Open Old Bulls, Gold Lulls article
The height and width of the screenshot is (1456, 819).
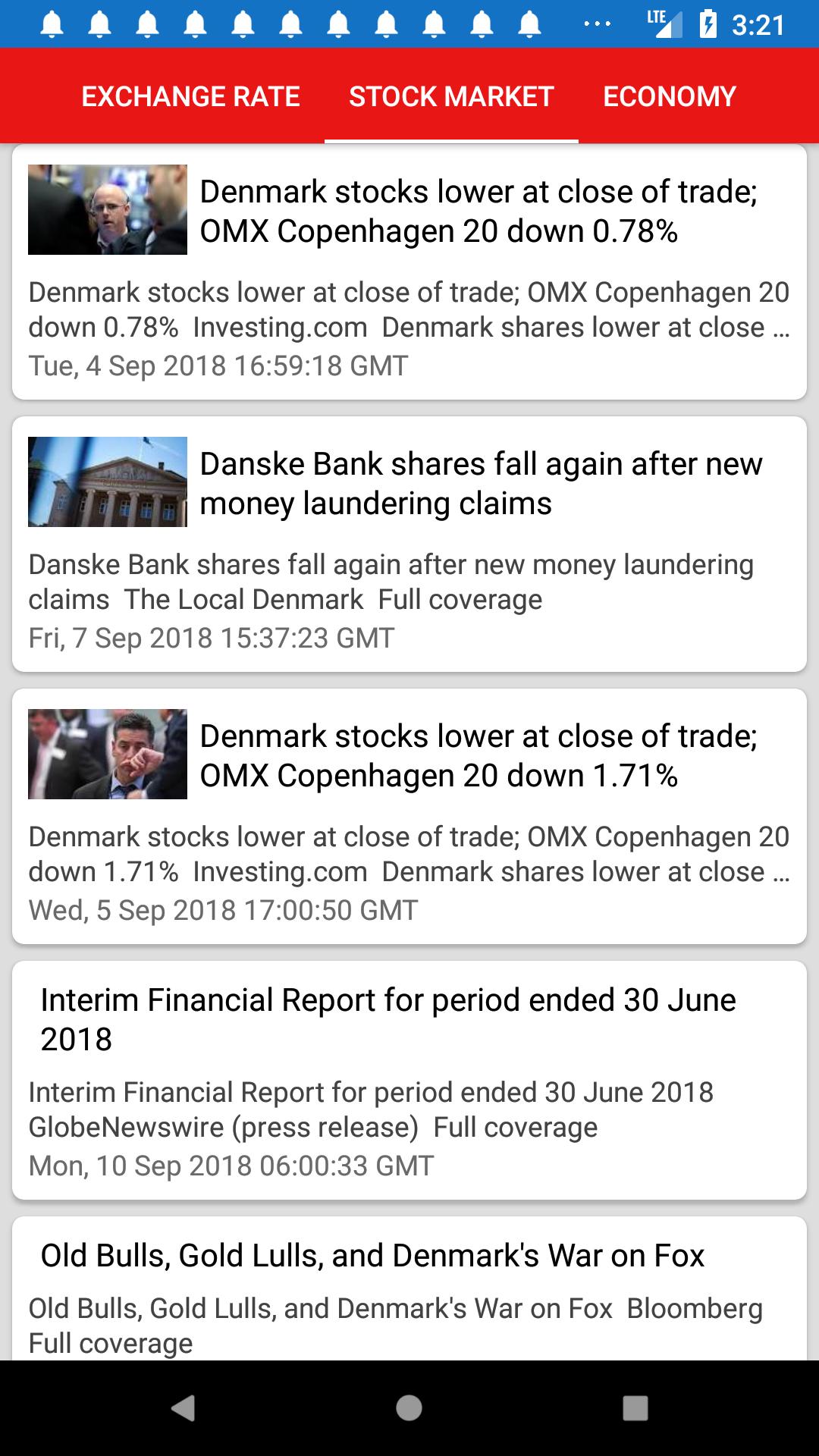pos(409,1288)
